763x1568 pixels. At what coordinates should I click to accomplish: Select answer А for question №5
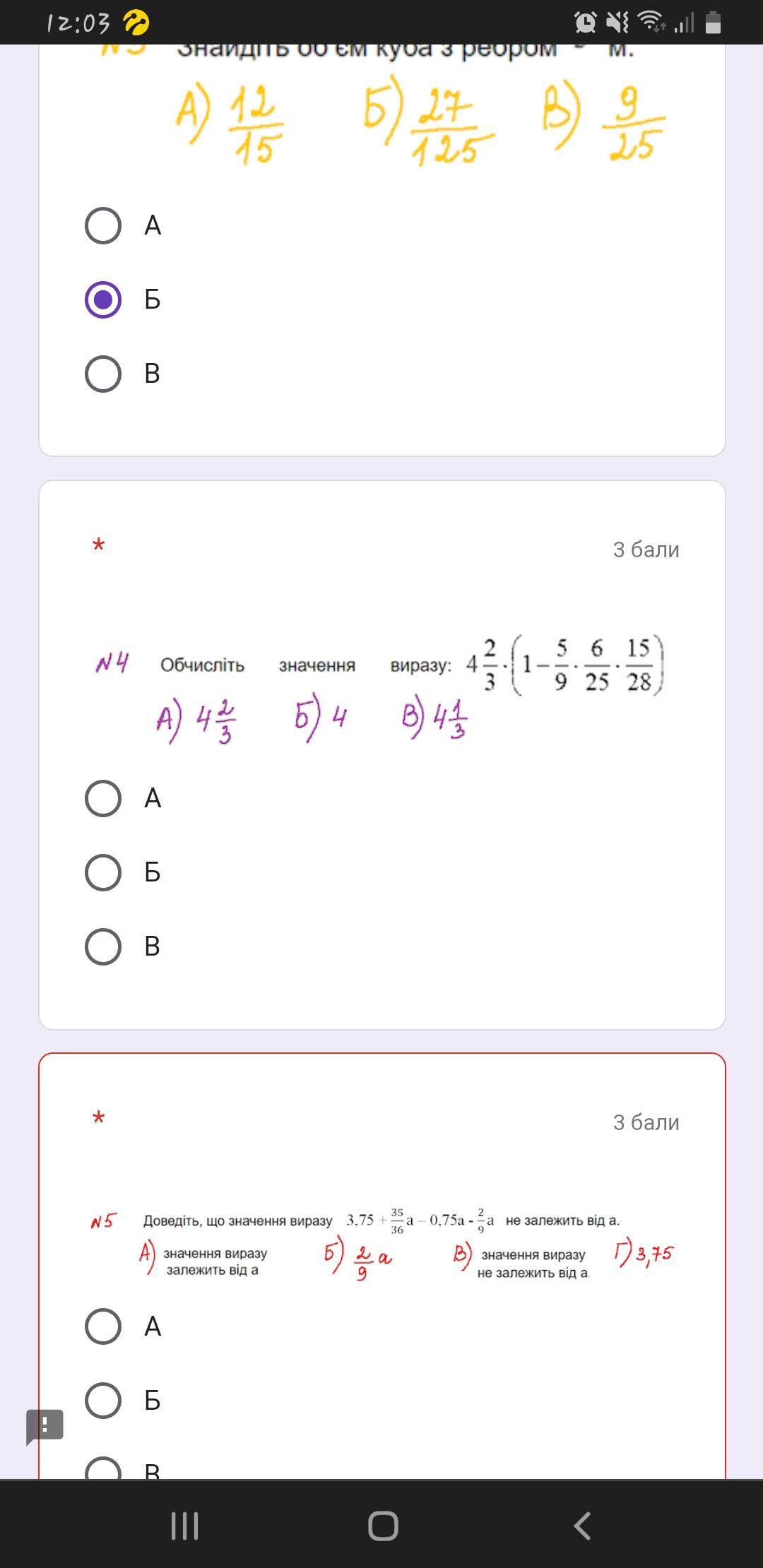pos(103,1326)
